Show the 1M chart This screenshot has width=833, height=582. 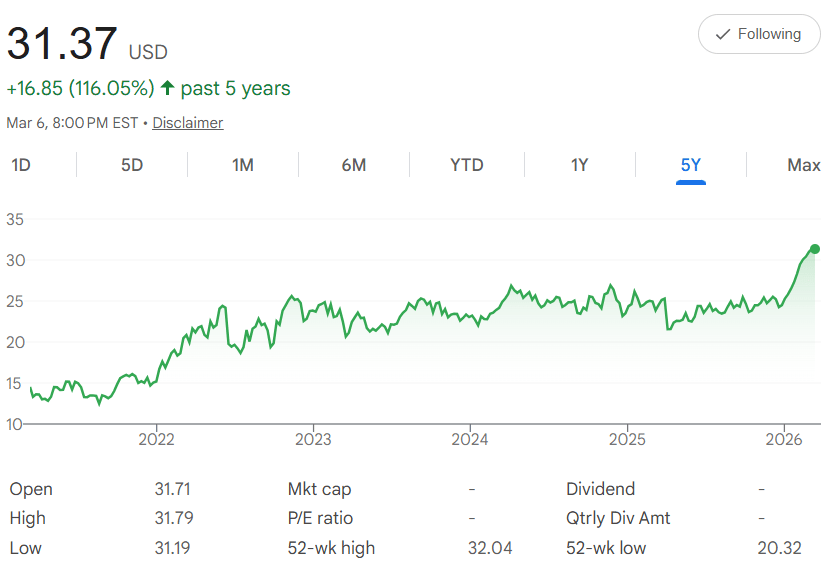point(242,165)
